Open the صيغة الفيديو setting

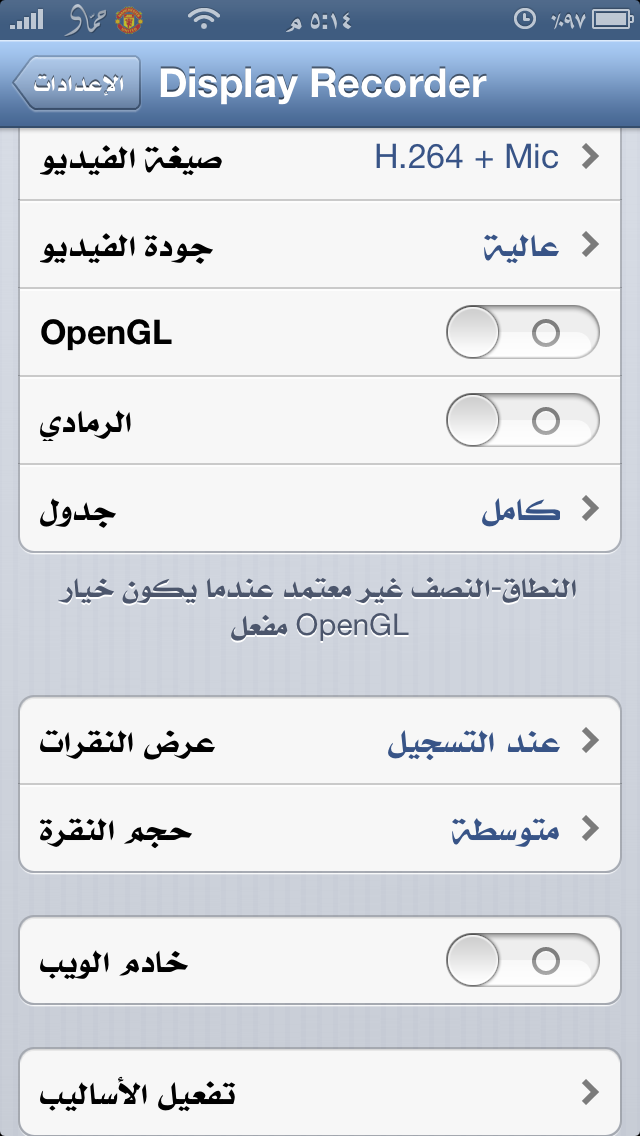(320, 158)
